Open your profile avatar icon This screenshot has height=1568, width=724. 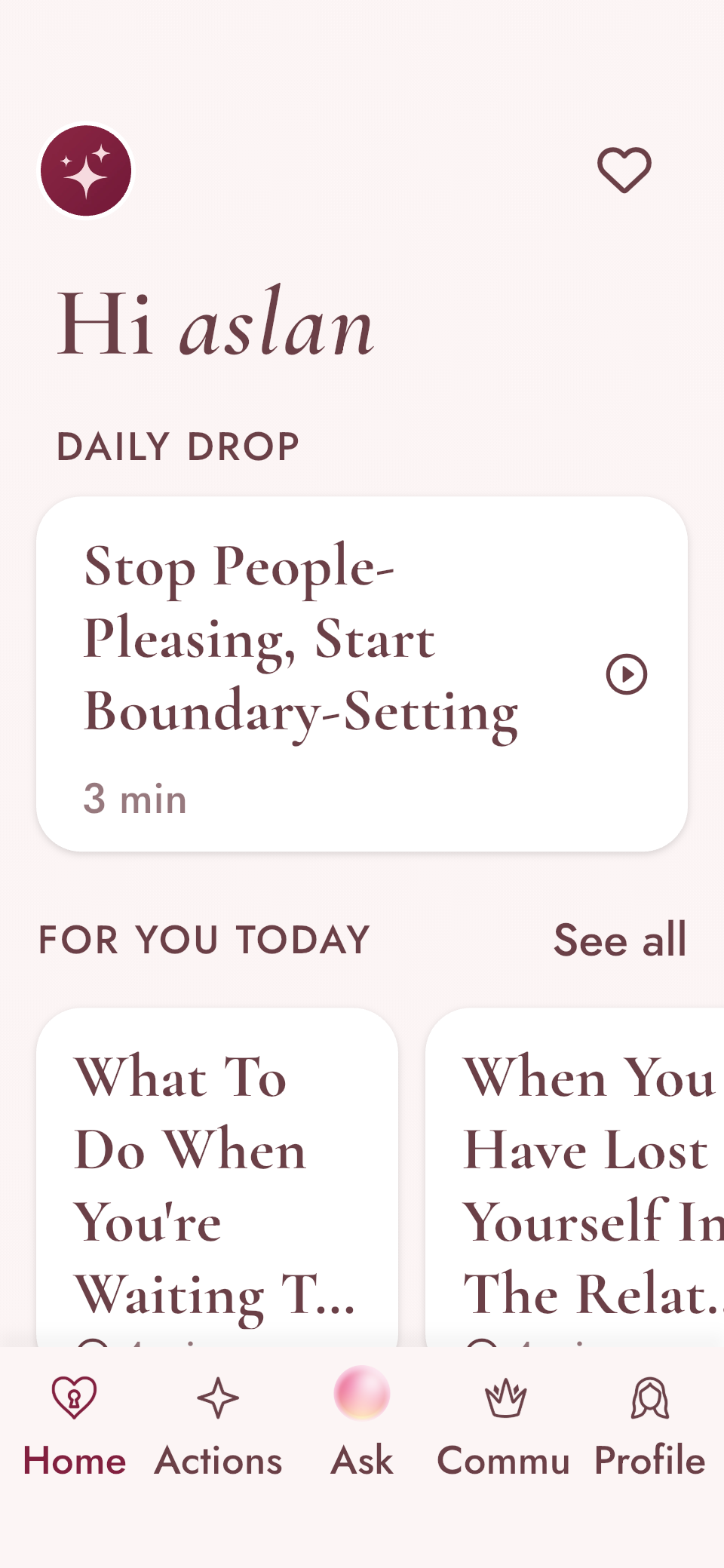[x=86, y=170]
